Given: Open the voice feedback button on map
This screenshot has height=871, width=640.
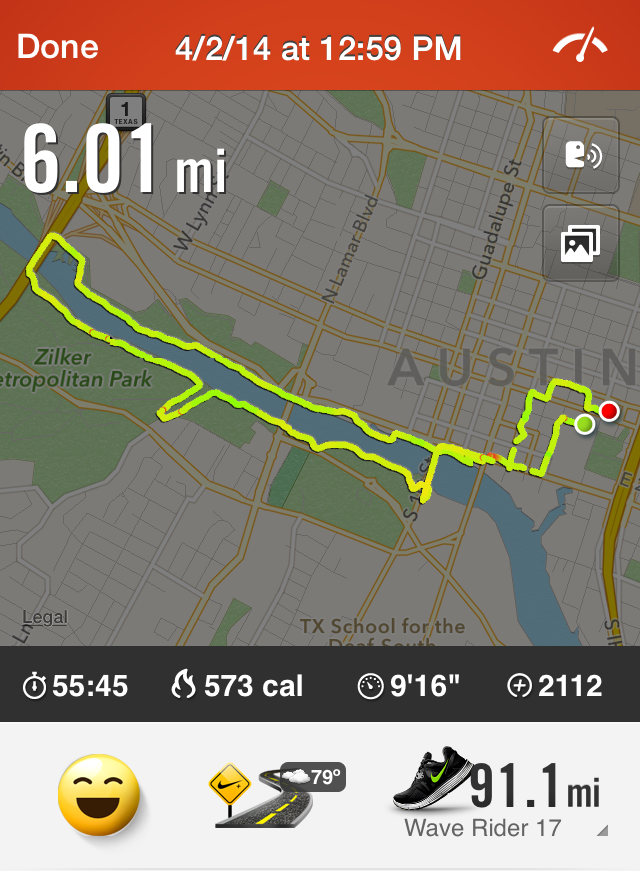Looking at the screenshot, I should pyautogui.click(x=581, y=155).
